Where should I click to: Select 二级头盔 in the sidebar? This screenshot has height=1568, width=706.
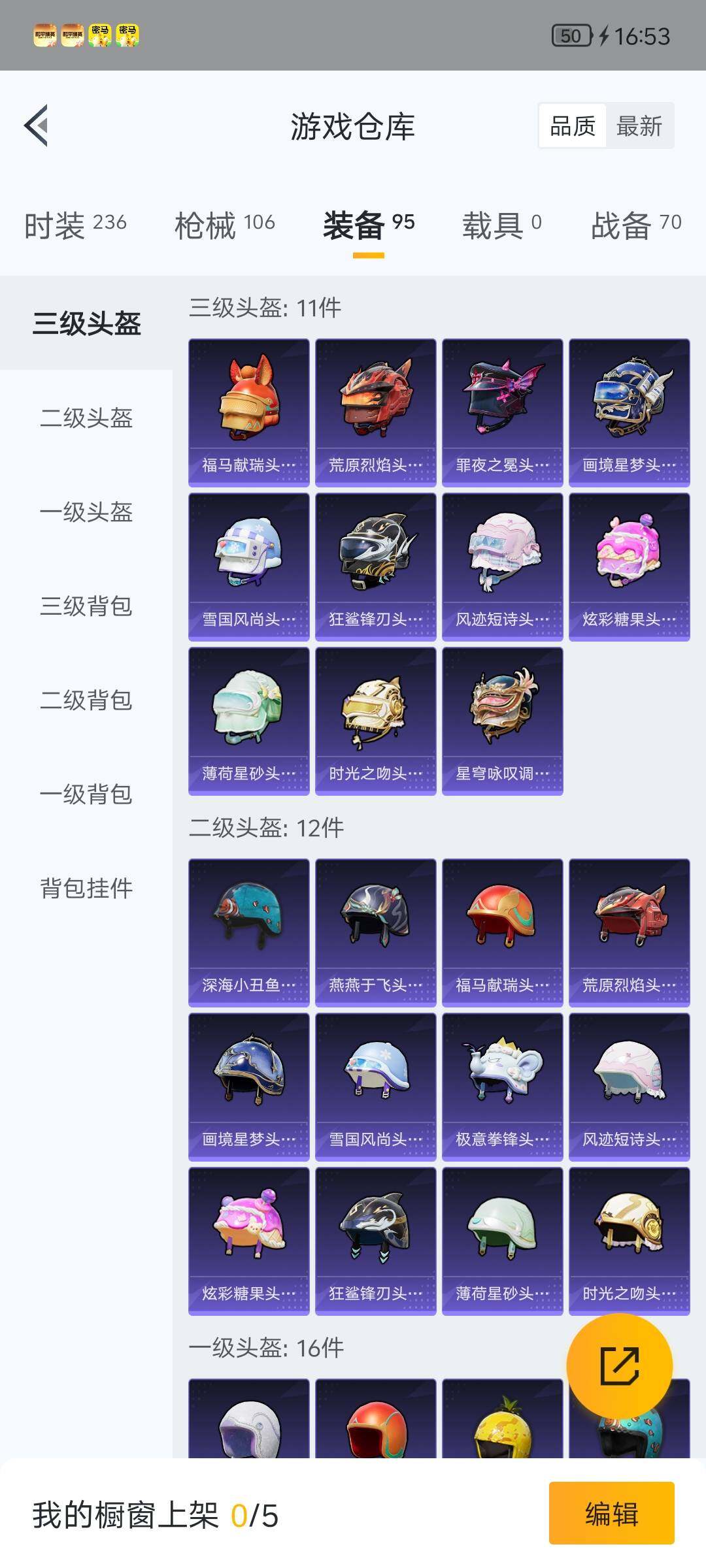coord(86,418)
